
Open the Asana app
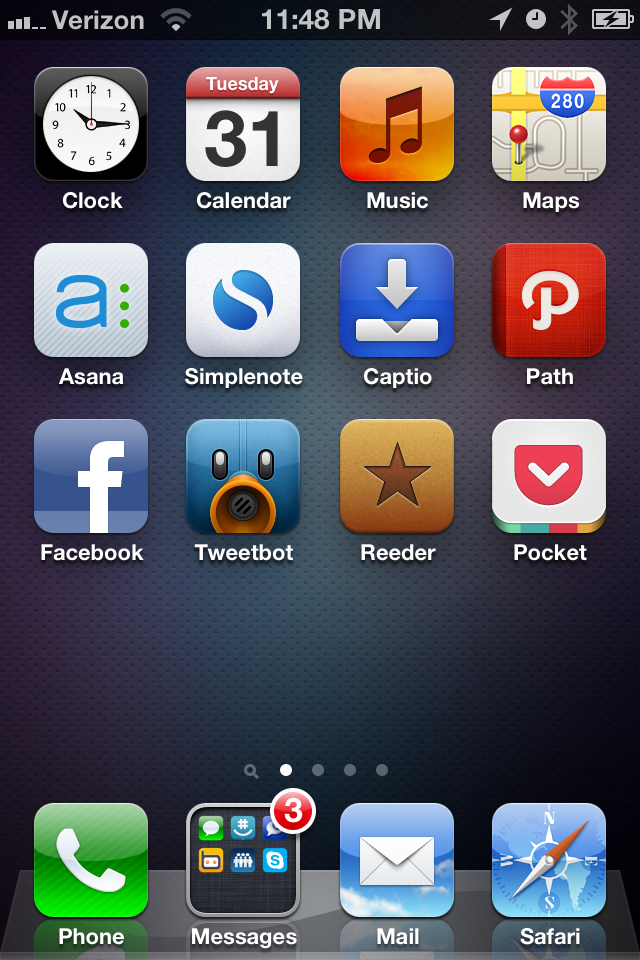pos(91,300)
